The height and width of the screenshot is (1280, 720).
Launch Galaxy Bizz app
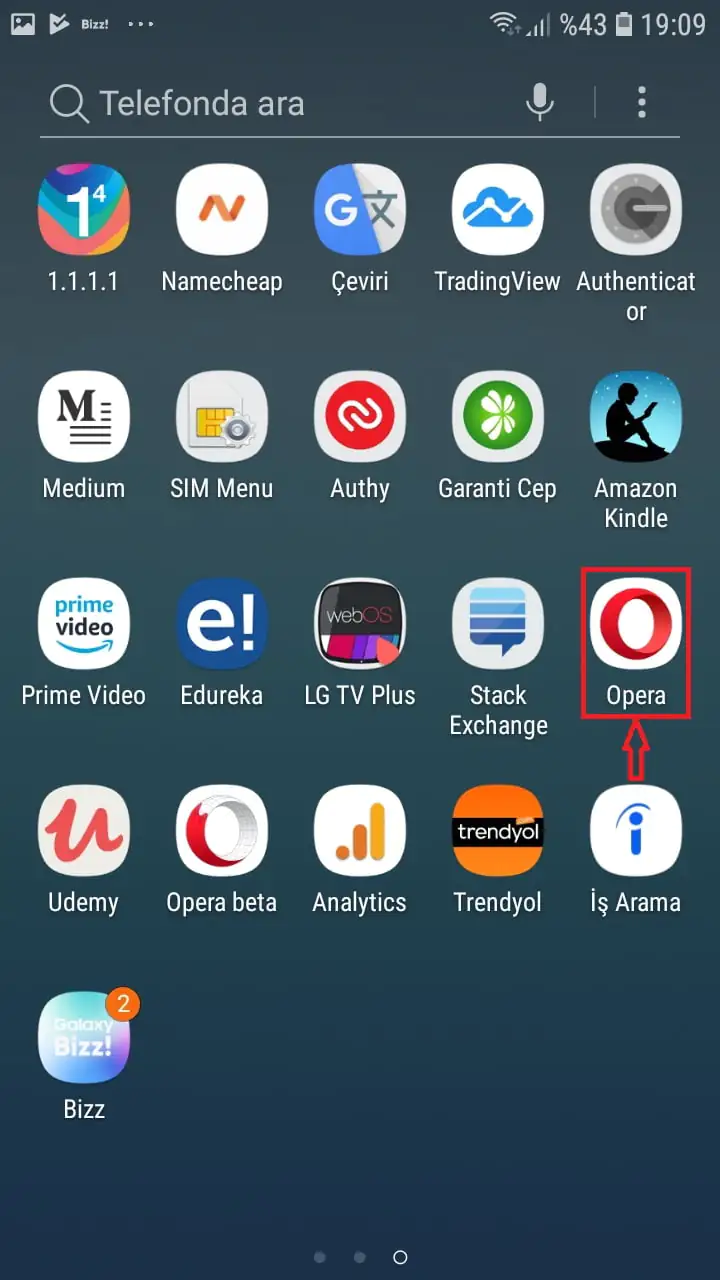pos(84,1038)
